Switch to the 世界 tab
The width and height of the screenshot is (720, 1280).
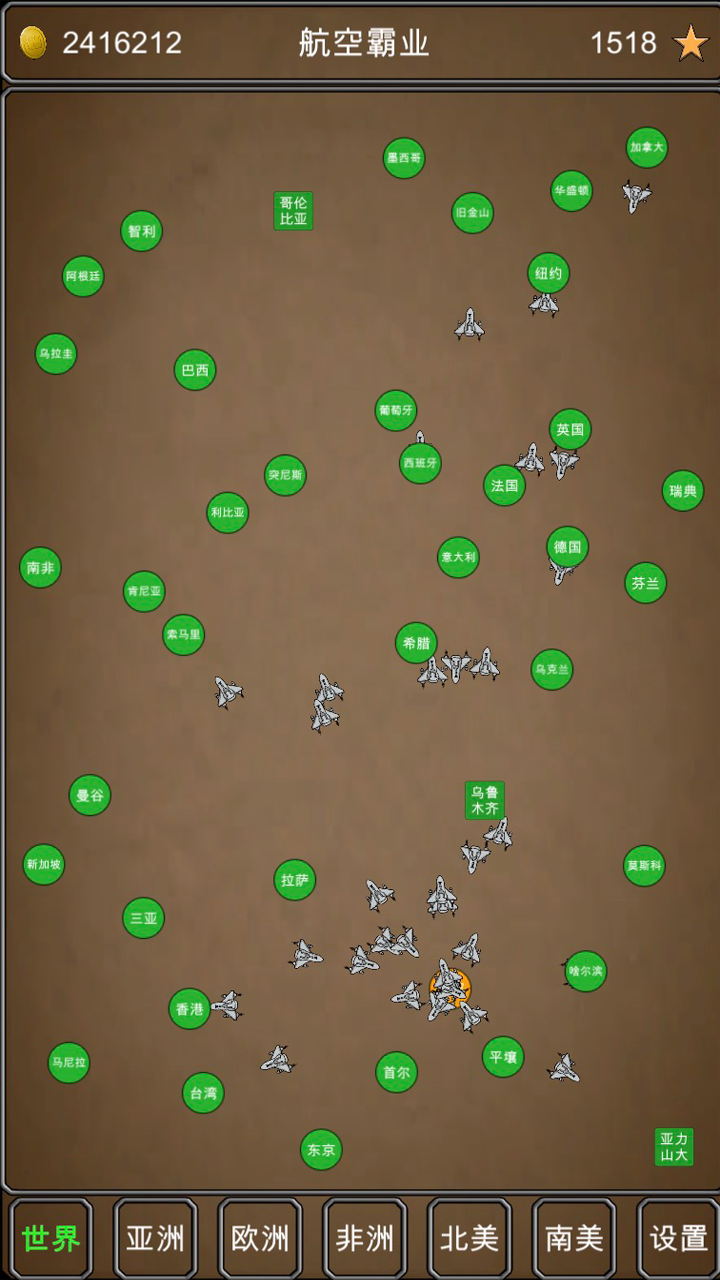point(51,1239)
